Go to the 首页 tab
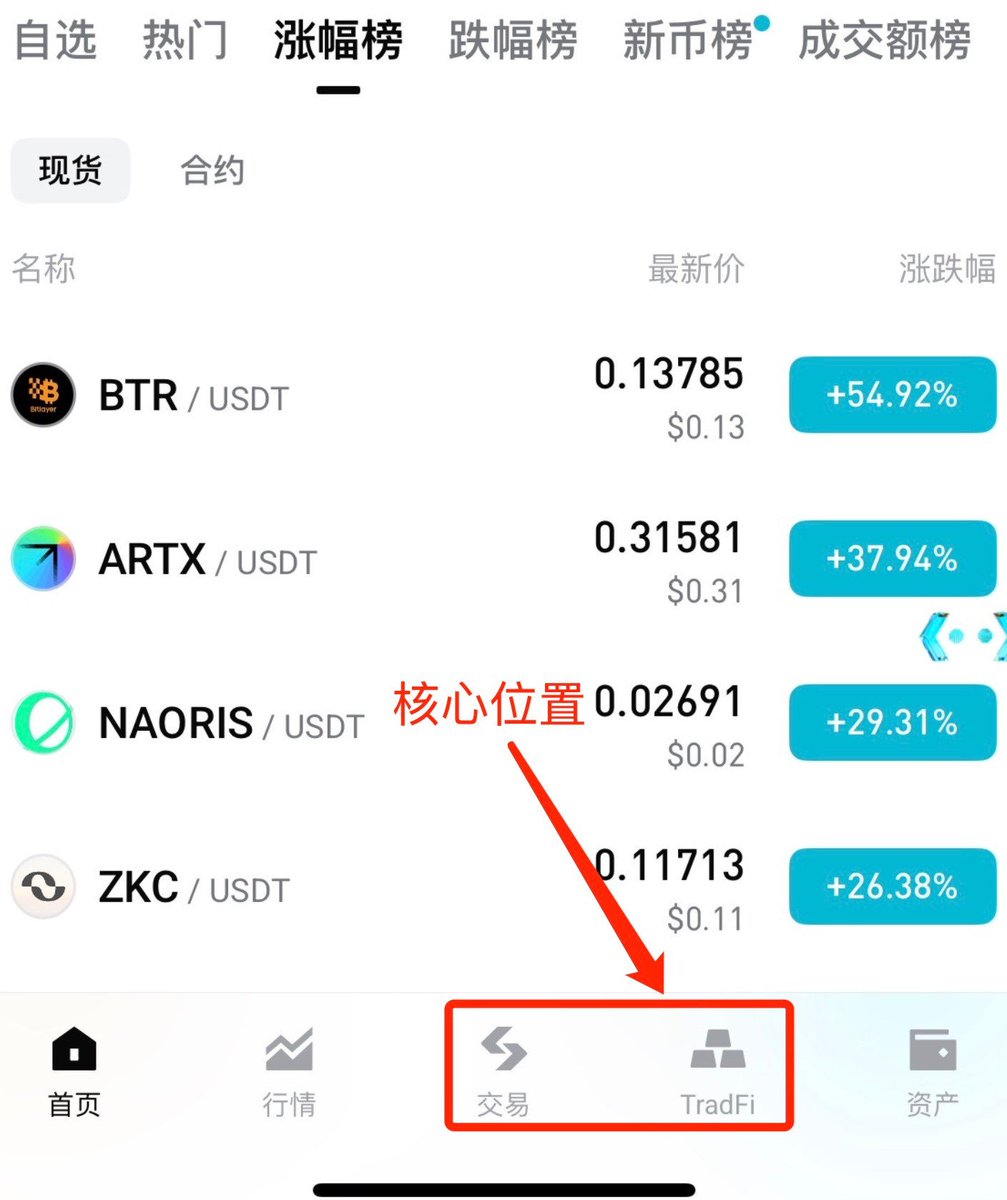 pos(75,1072)
